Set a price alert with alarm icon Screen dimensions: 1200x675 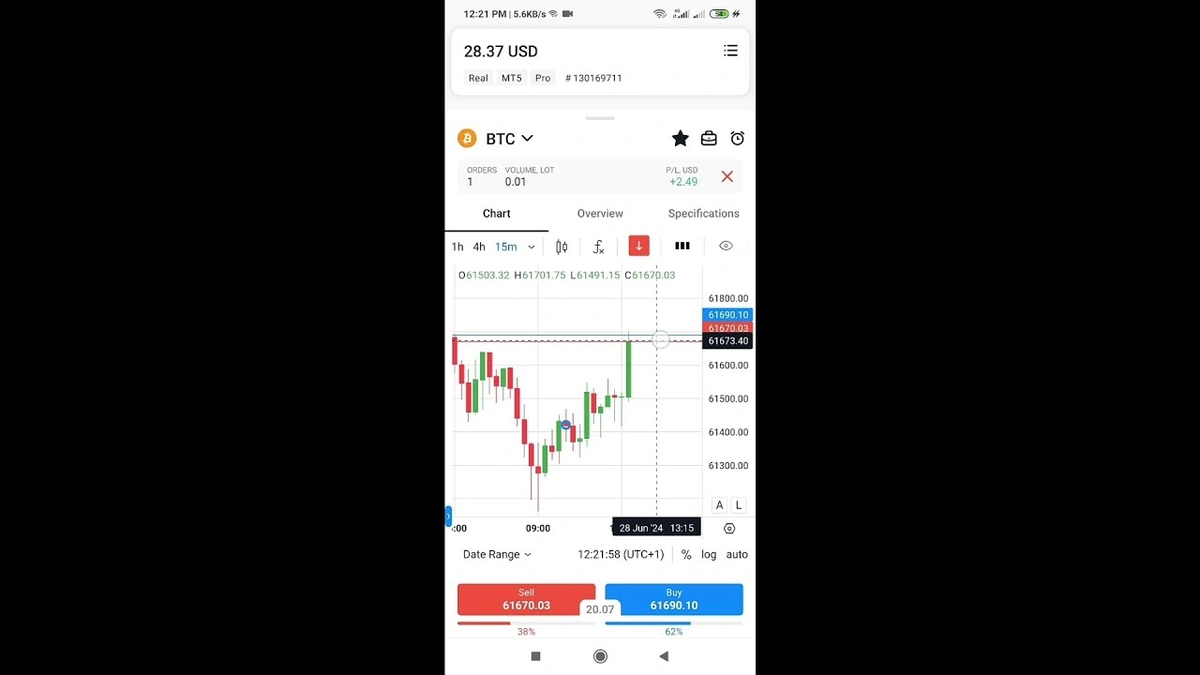(737, 139)
